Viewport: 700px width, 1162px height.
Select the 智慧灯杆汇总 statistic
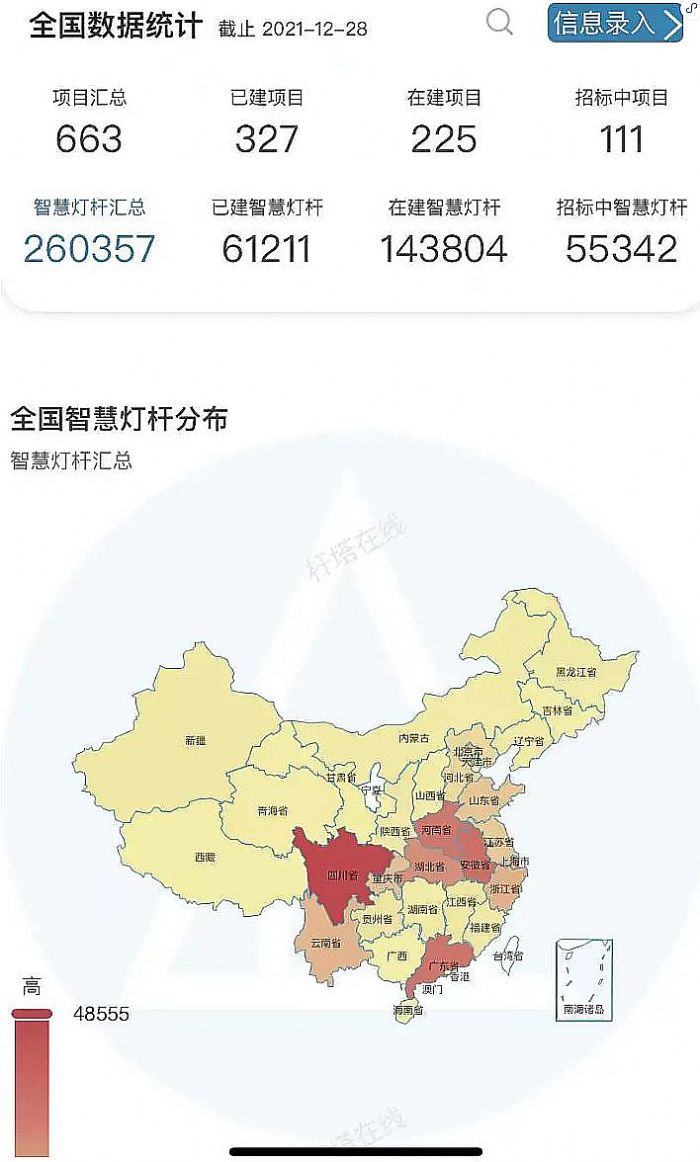tap(89, 232)
